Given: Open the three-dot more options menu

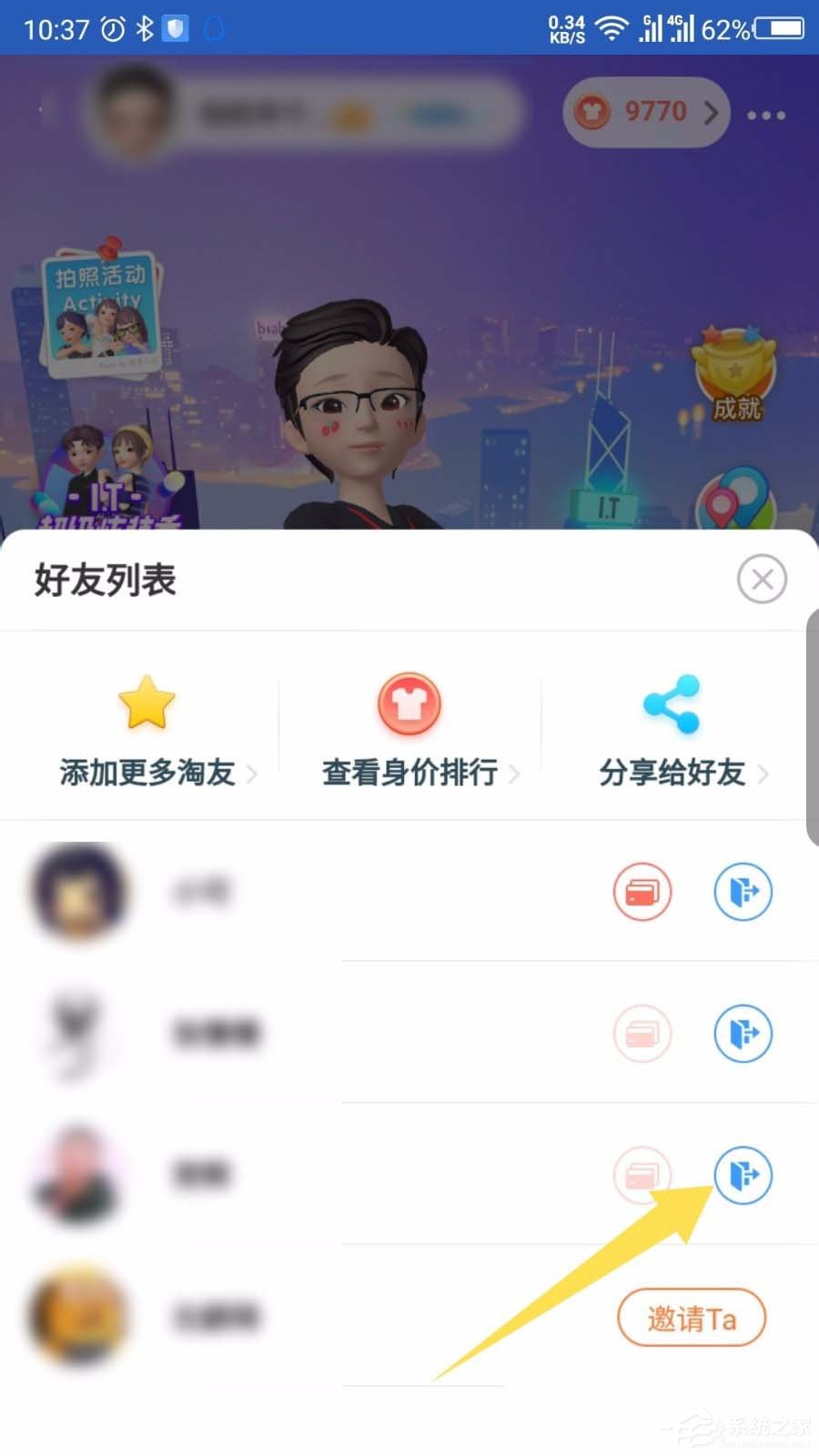Looking at the screenshot, I should (766, 115).
